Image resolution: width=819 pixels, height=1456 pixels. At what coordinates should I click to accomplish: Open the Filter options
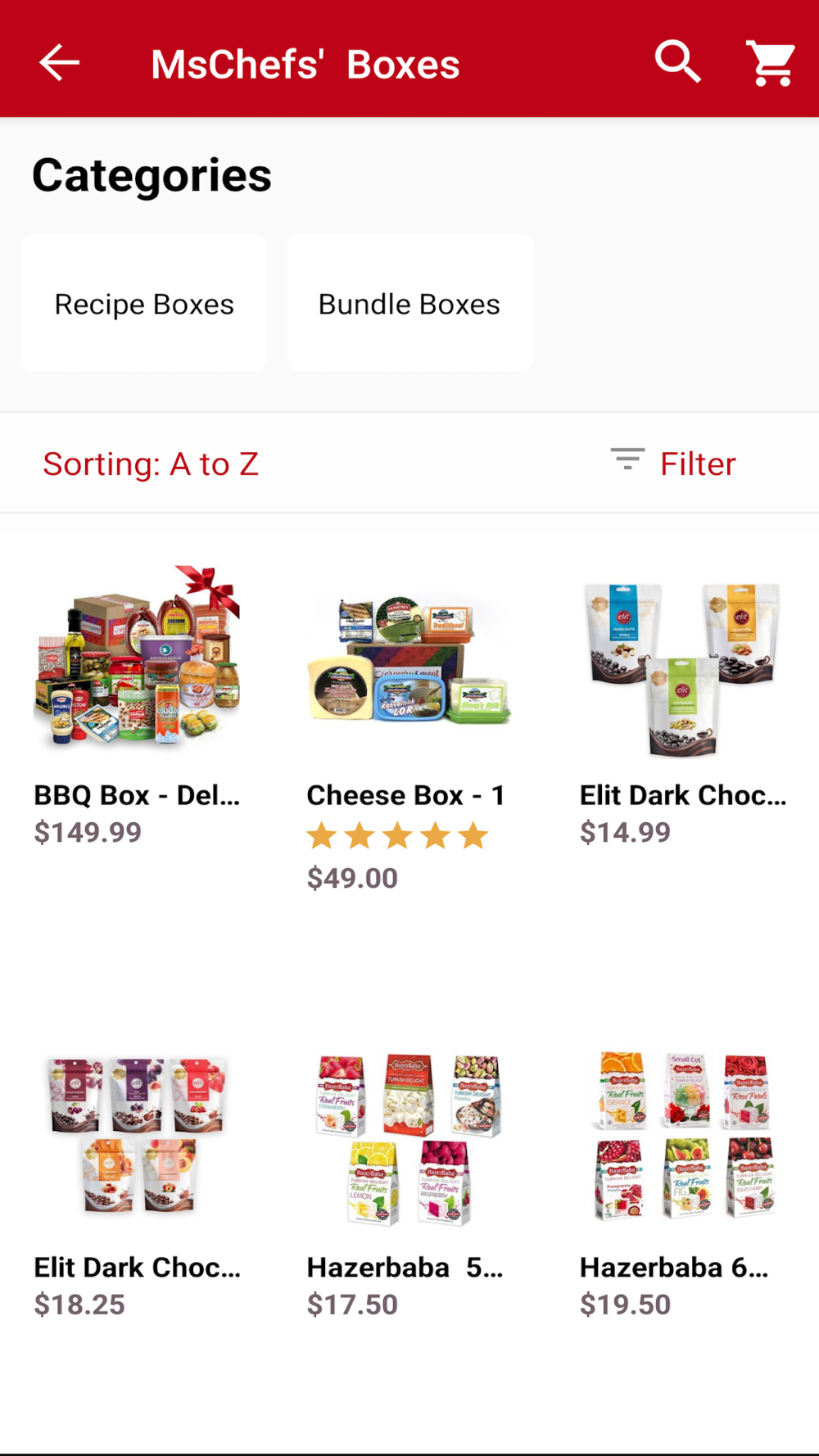tap(674, 463)
